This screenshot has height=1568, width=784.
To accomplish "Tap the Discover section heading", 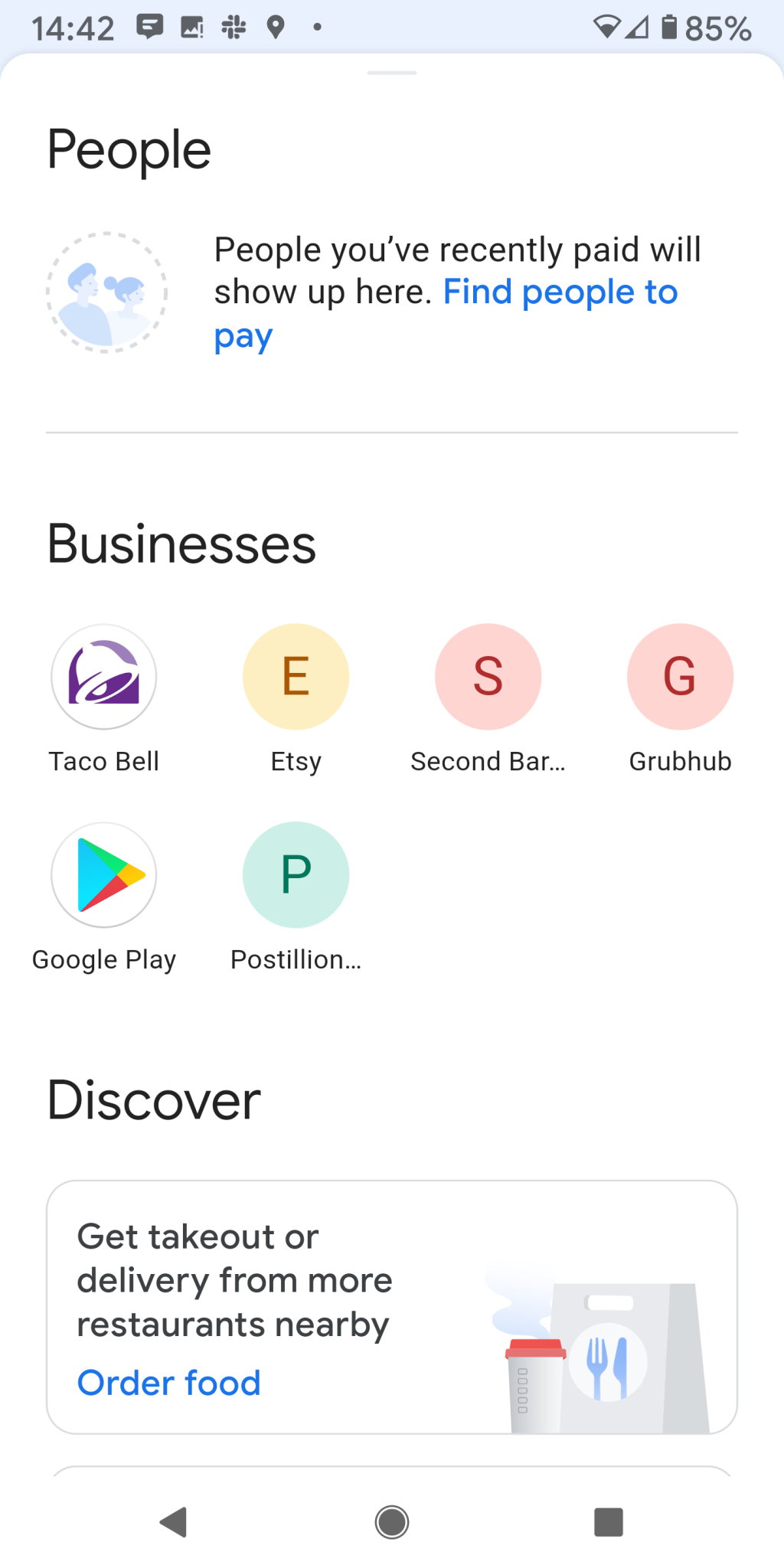I will coord(152,1100).
